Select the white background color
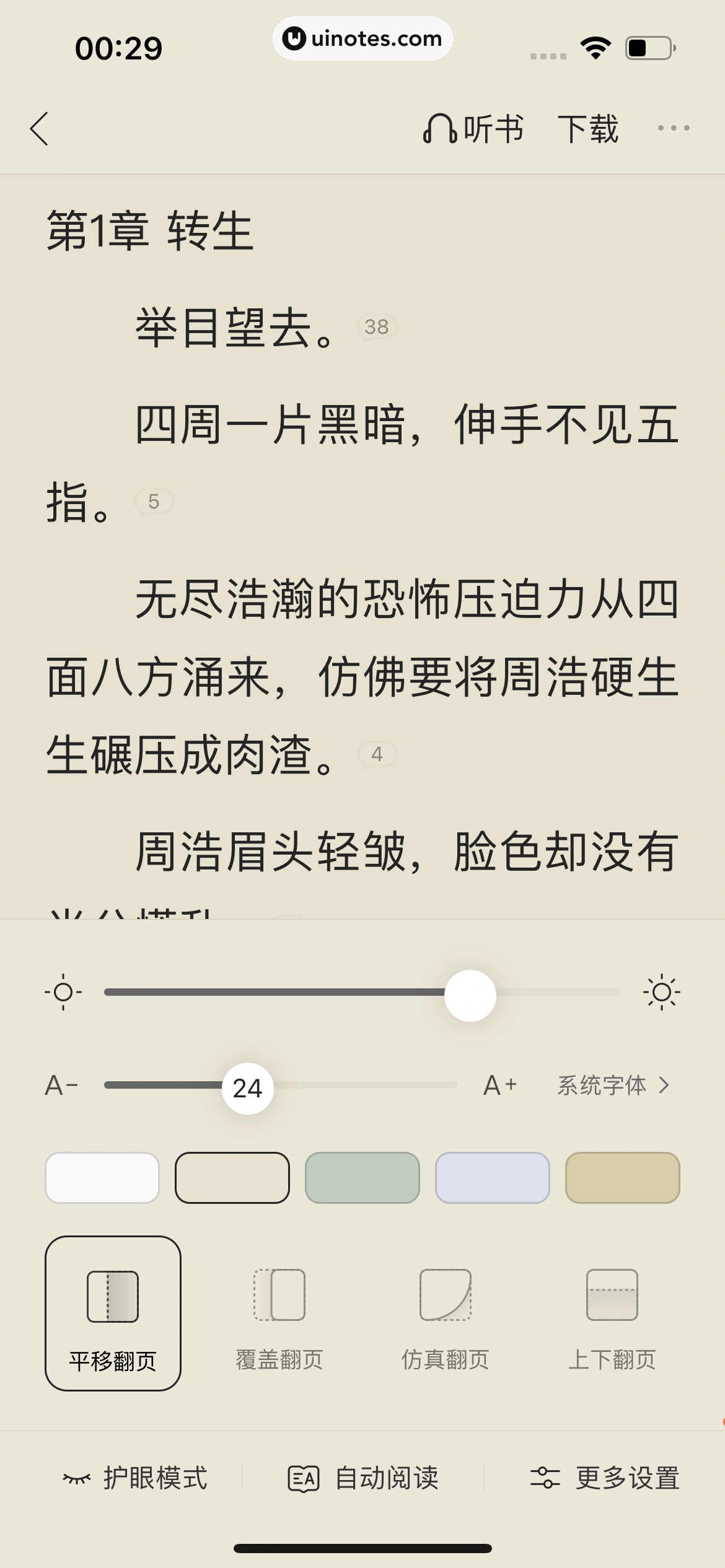 (102, 1178)
